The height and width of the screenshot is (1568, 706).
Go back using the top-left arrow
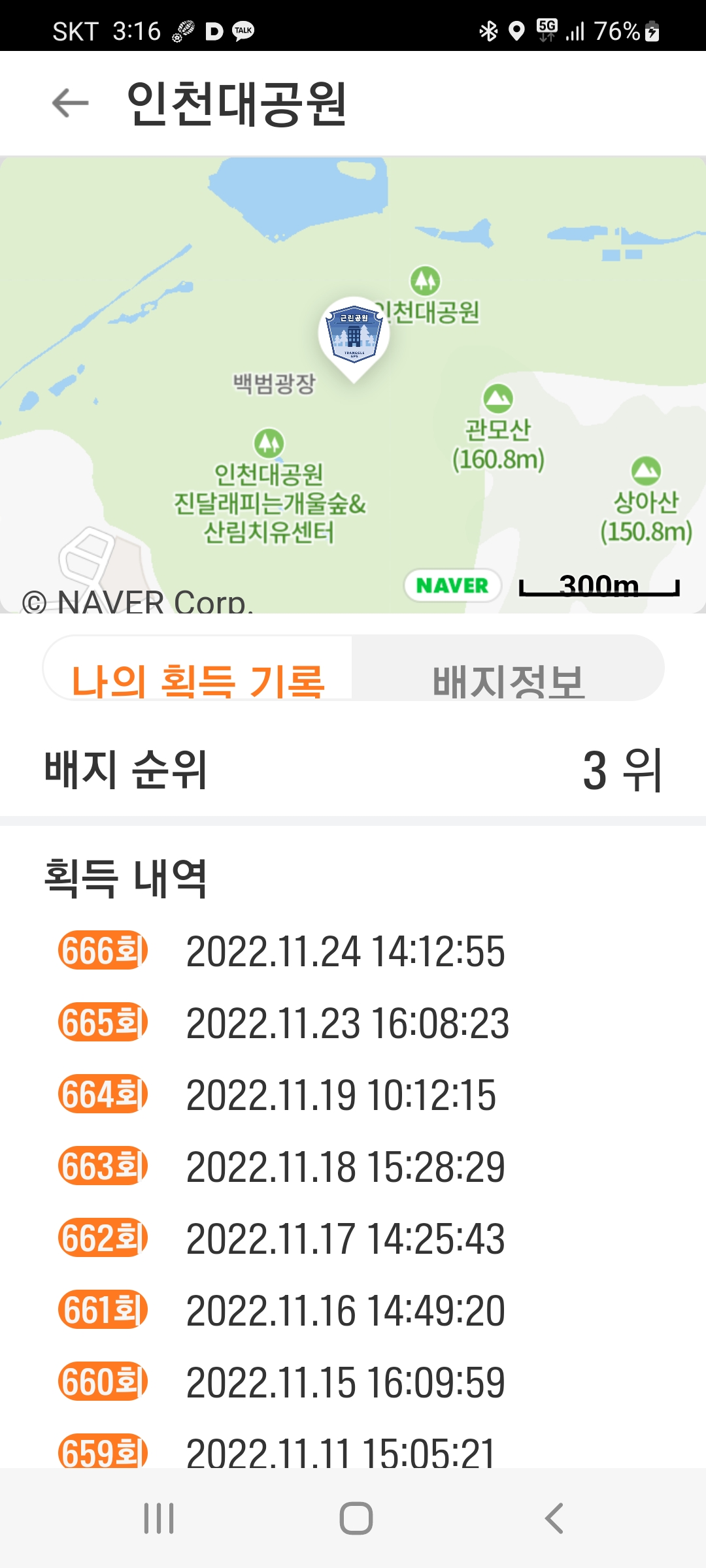tap(70, 103)
